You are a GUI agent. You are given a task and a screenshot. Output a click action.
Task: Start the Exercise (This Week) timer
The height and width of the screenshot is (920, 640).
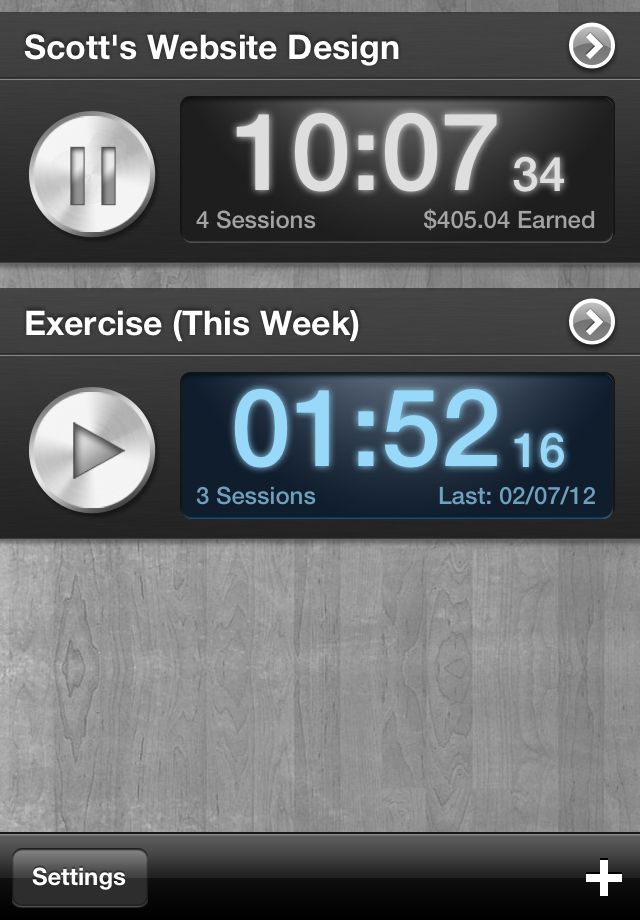click(x=92, y=449)
